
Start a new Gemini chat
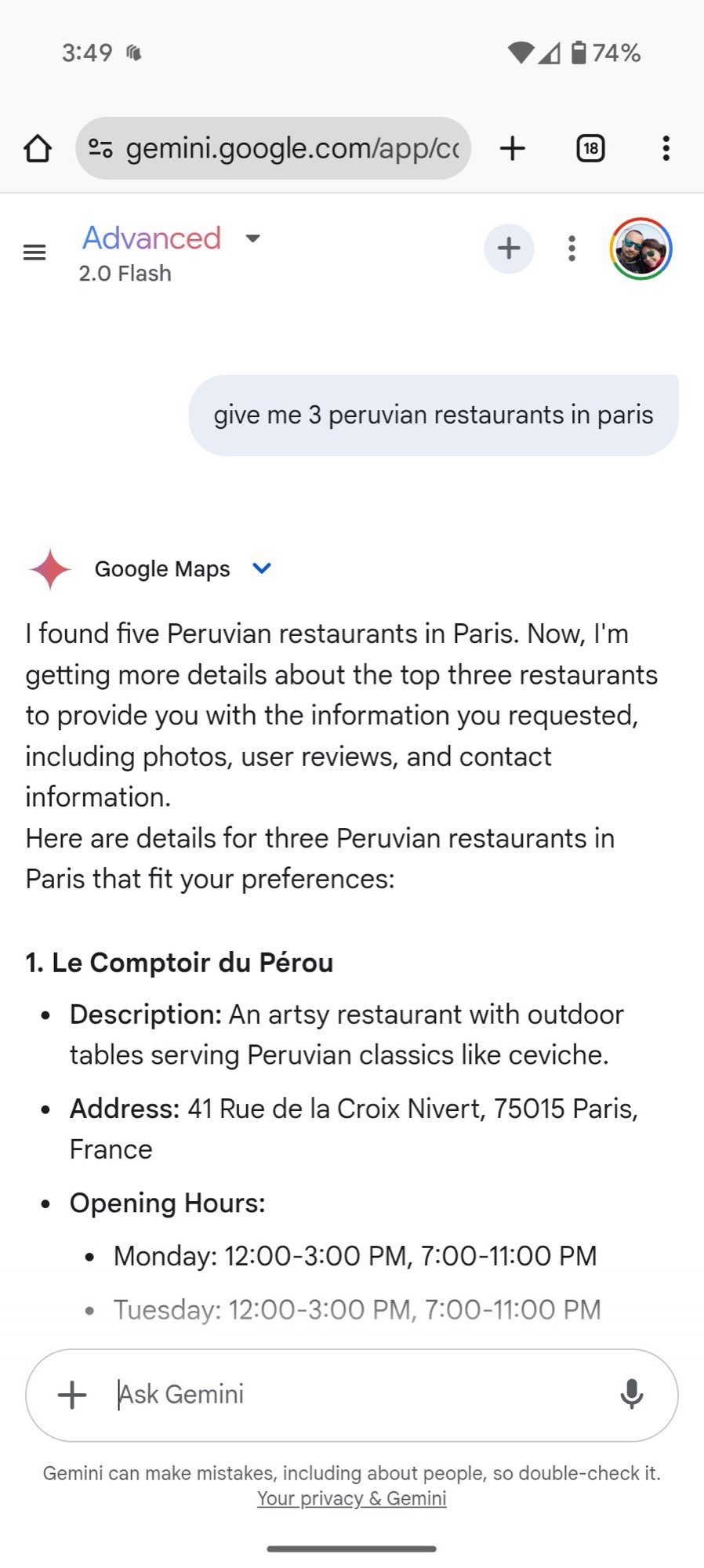509,249
